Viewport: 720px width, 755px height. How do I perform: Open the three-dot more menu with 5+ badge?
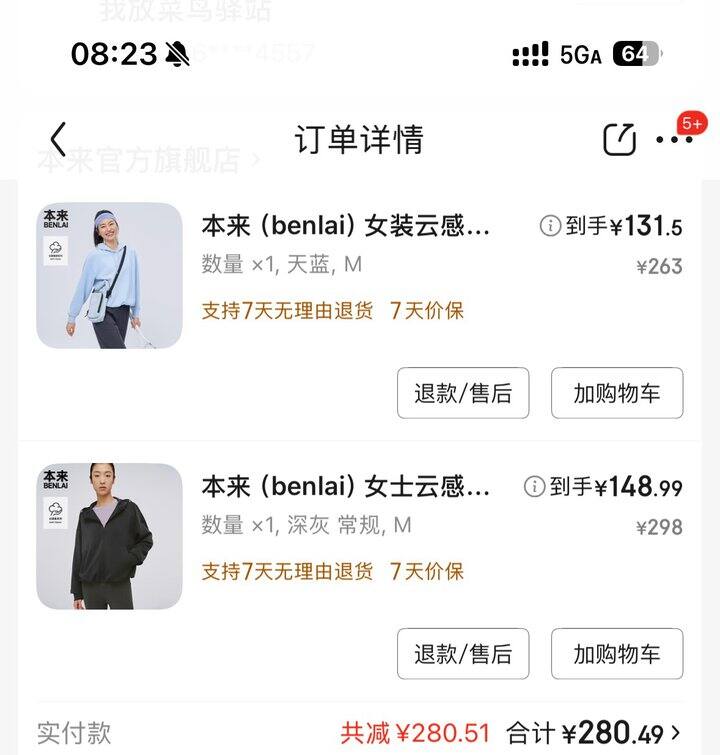(672, 140)
